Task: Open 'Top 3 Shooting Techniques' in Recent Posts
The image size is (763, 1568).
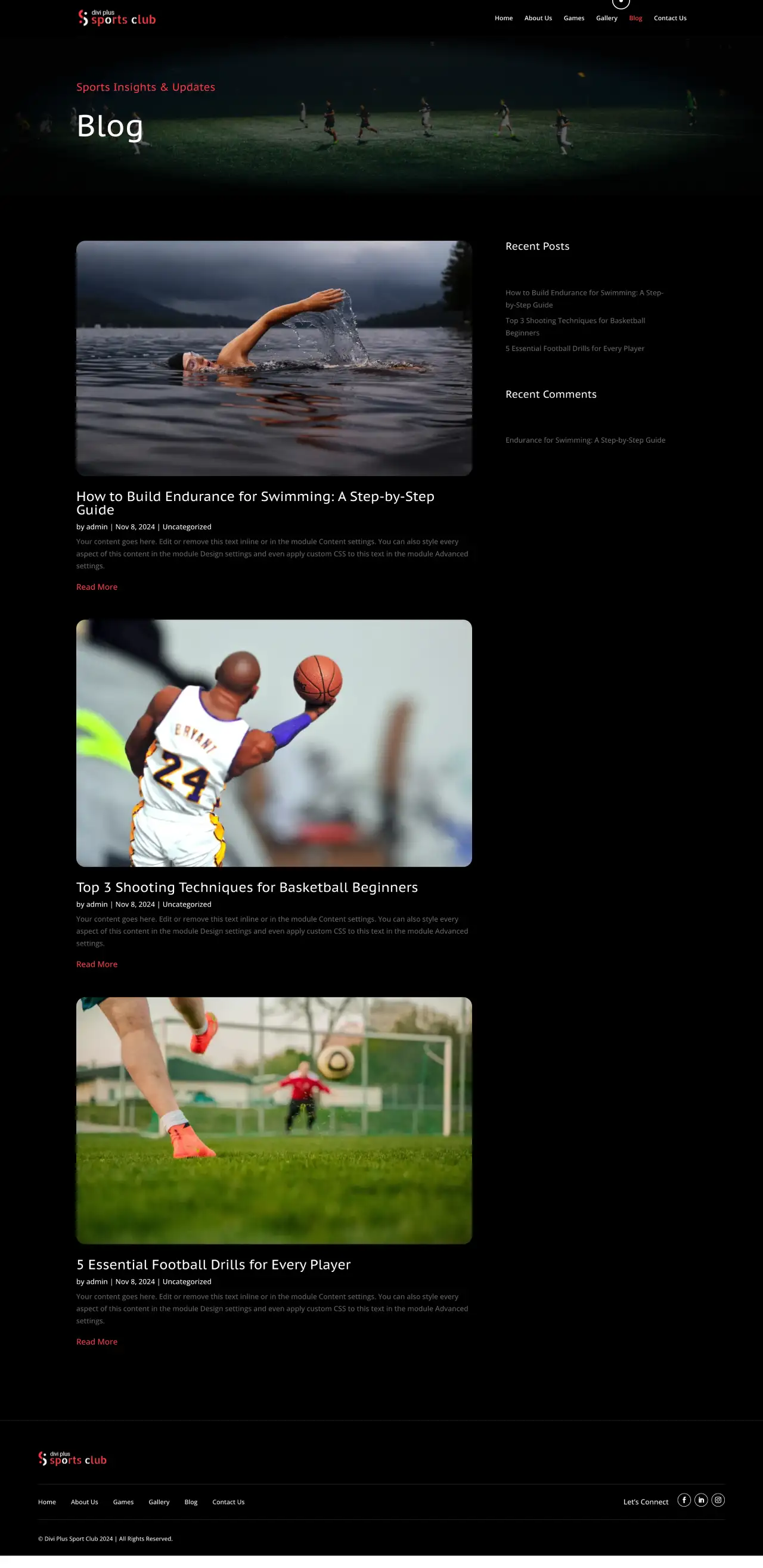Action: (x=575, y=321)
